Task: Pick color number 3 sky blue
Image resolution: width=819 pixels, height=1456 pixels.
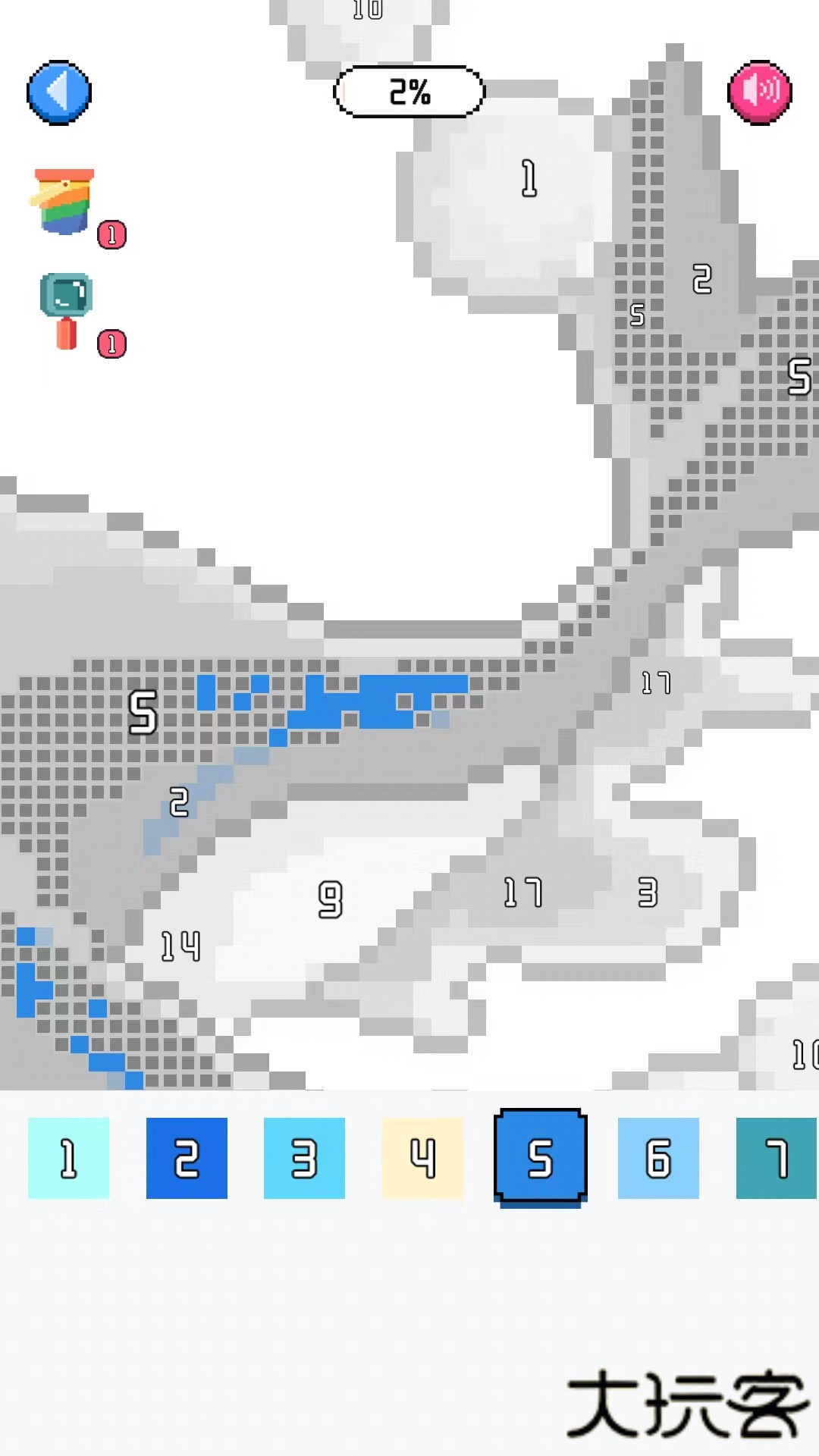Action: (304, 1158)
